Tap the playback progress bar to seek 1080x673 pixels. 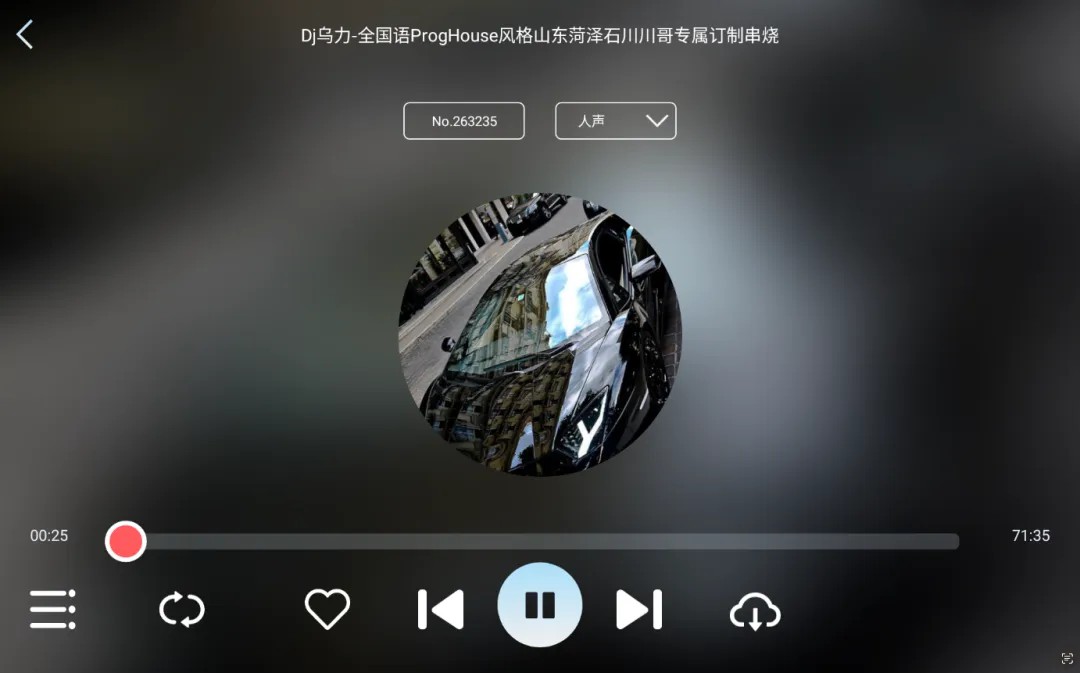(x=540, y=542)
